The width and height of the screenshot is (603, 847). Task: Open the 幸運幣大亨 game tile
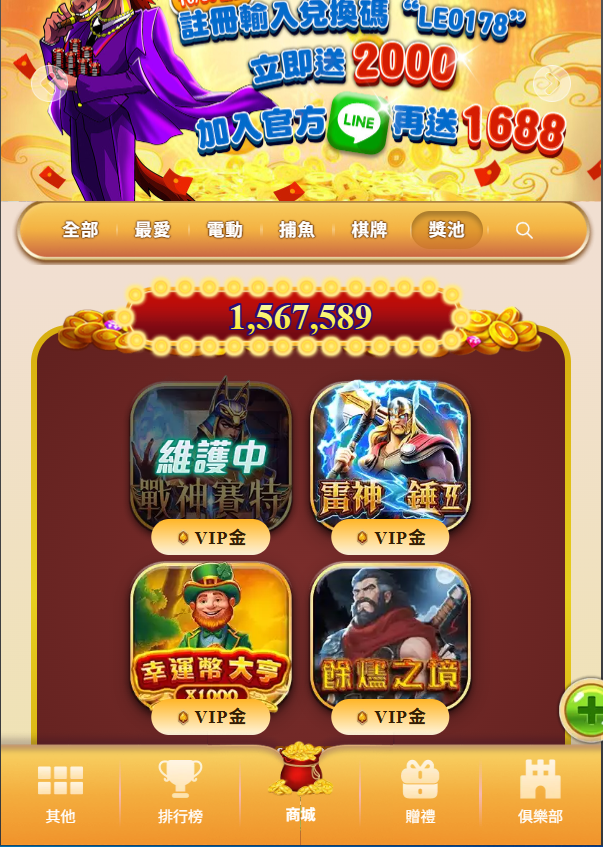click(211, 637)
